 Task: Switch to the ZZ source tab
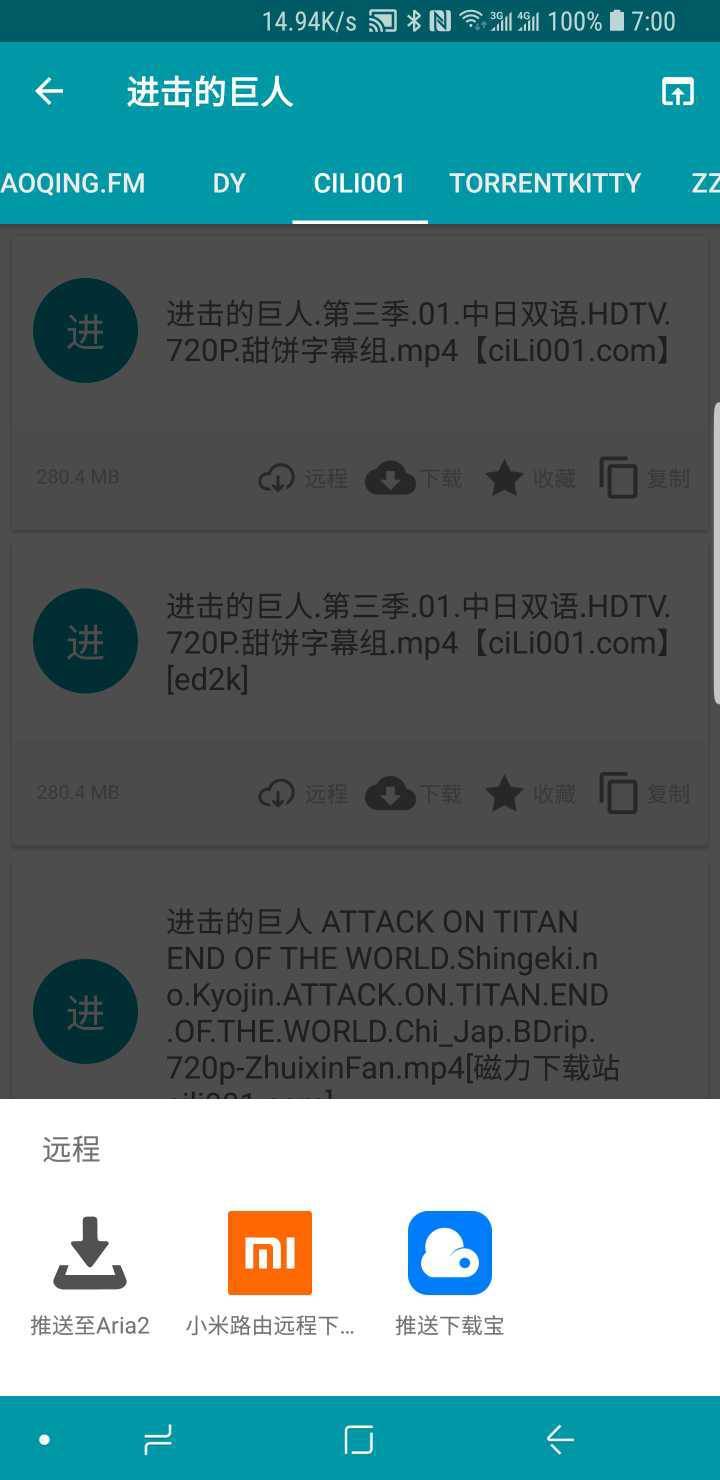(x=705, y=183)
